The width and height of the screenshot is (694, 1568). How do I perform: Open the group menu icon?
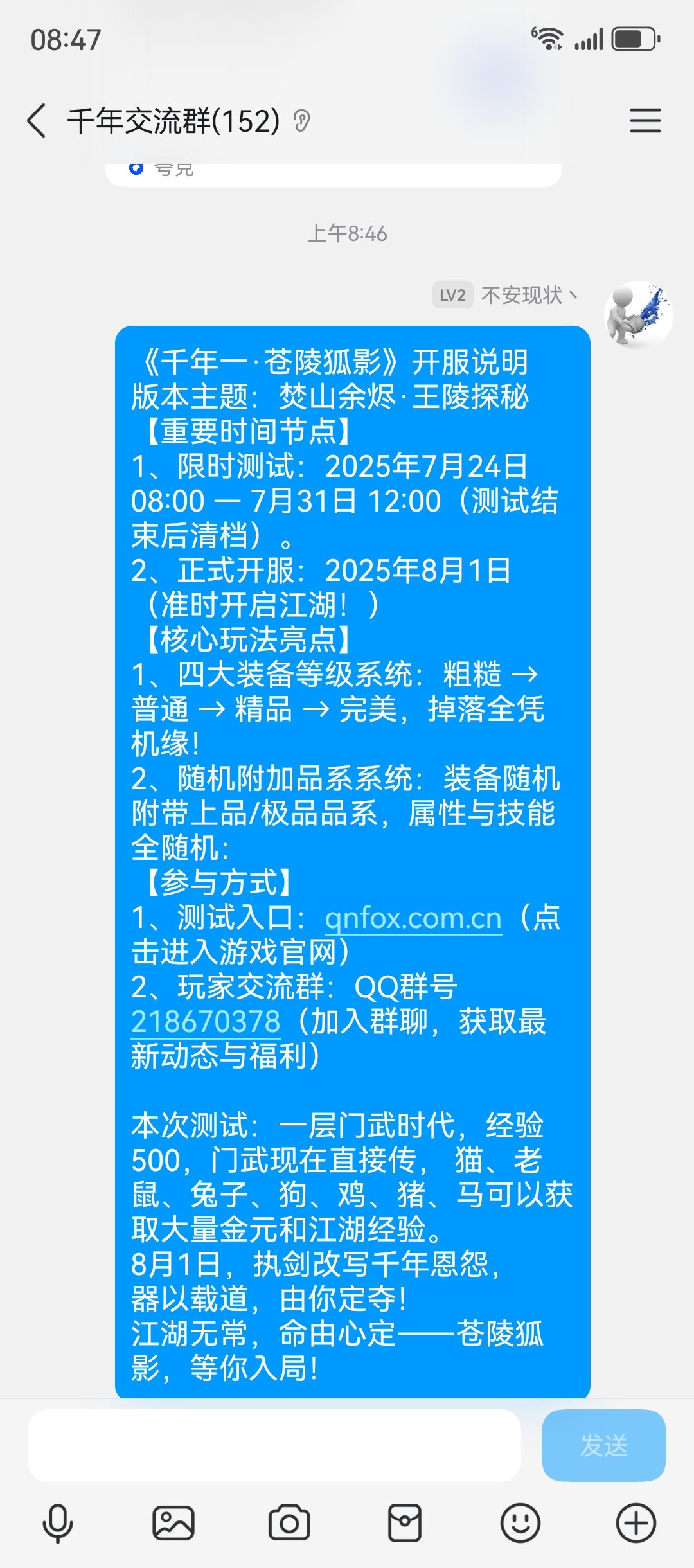click(645, 121)
